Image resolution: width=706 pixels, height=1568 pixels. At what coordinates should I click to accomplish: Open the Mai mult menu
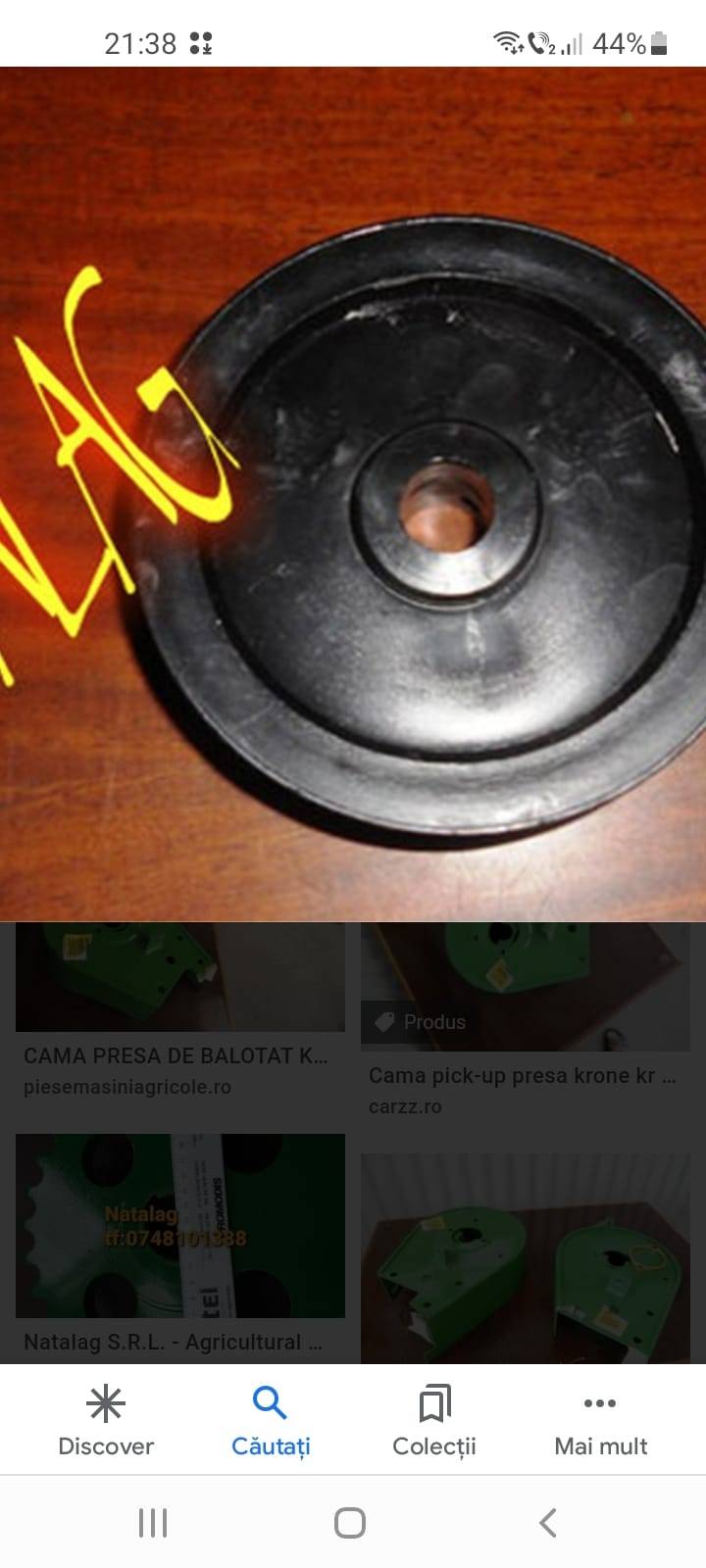600,1421
